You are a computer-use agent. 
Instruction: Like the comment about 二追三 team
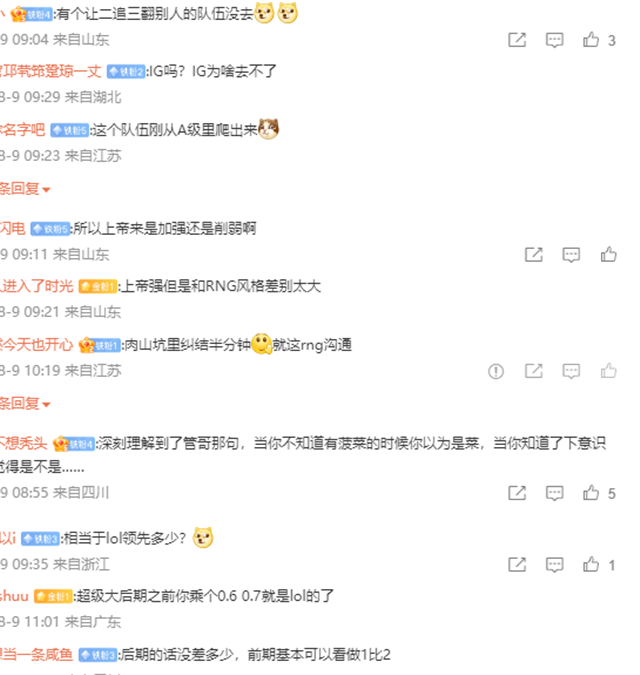[592, 40]
